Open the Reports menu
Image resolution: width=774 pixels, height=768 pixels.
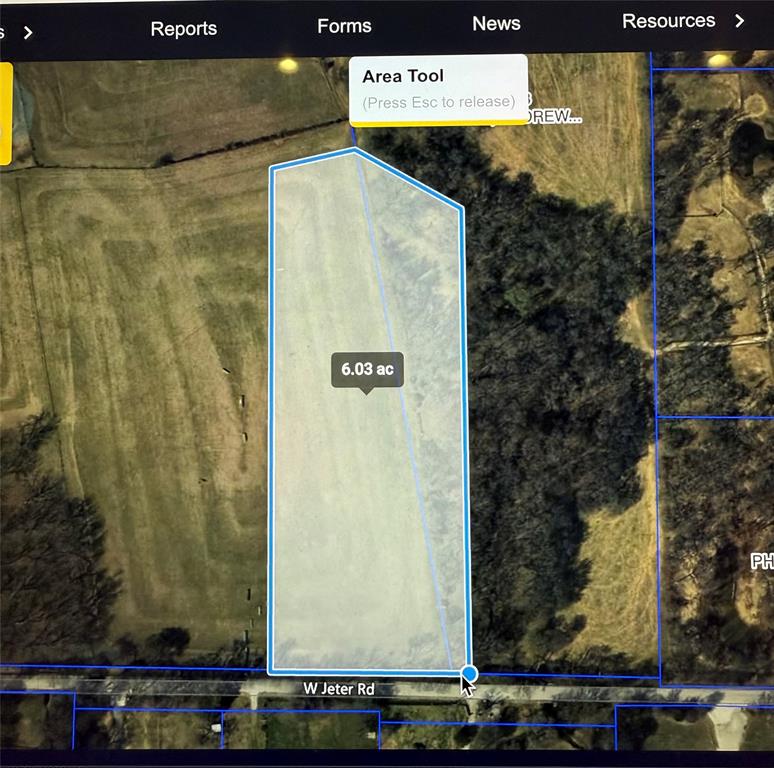pyautogui.click(x=183, y=29)
